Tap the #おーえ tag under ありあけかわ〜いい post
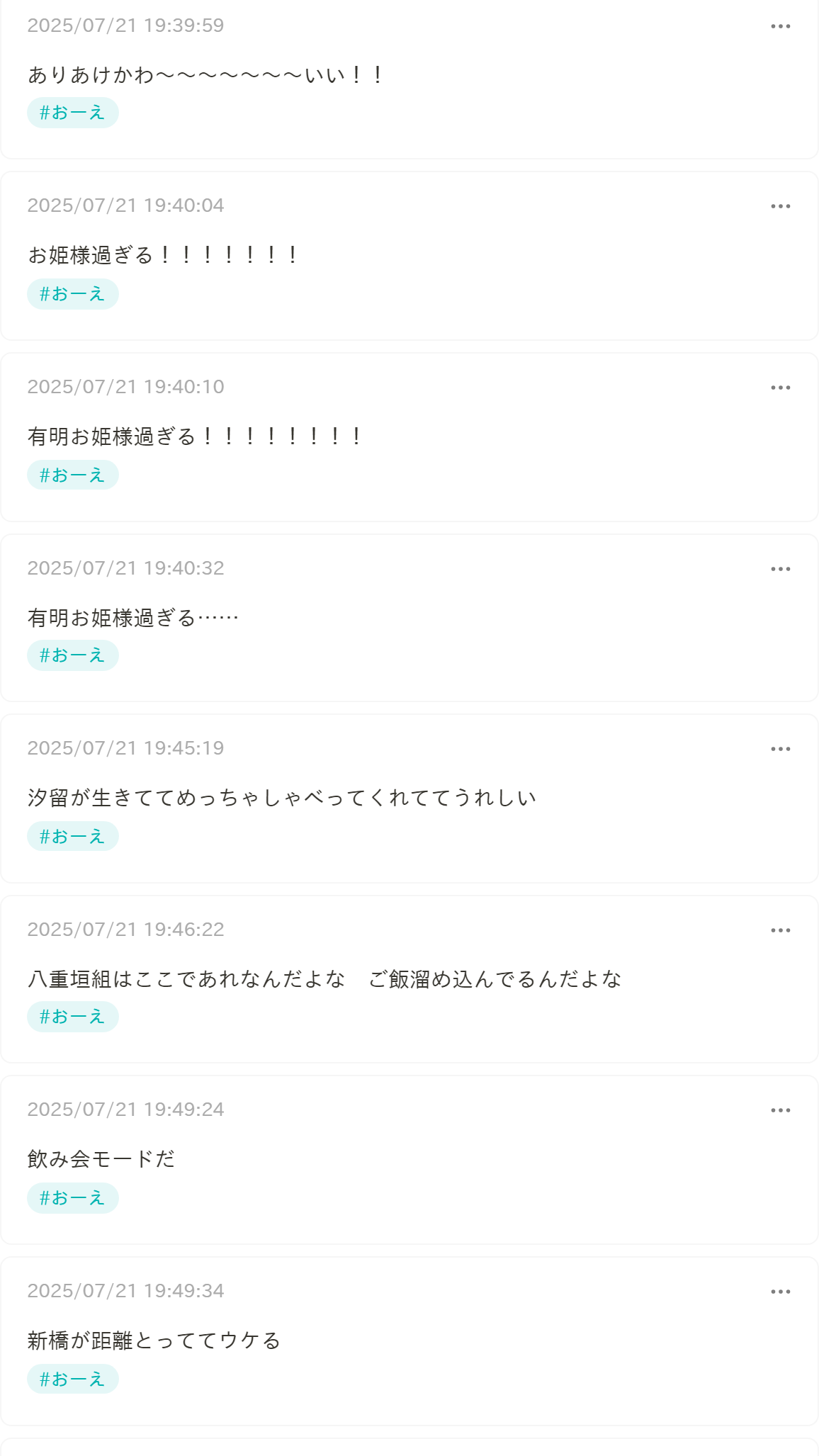Image resolution: width=819 pixels, height=1456 pixels. 73,113
